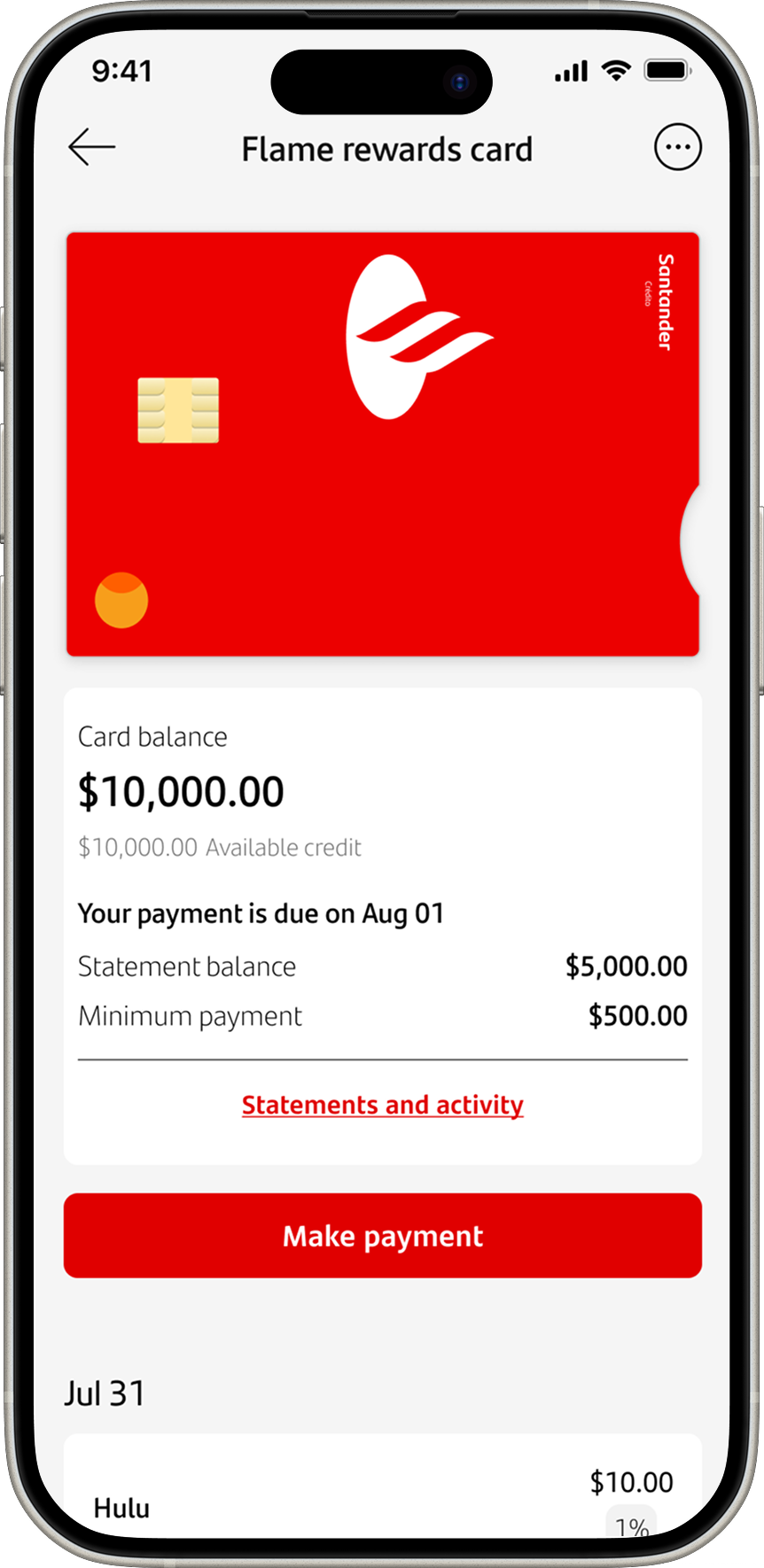Image resolution: width=764 pixels, height=1568 pixels.
Task: Open the Hulu transaction
Action: pyautogui.click(x=382, y=1497)
